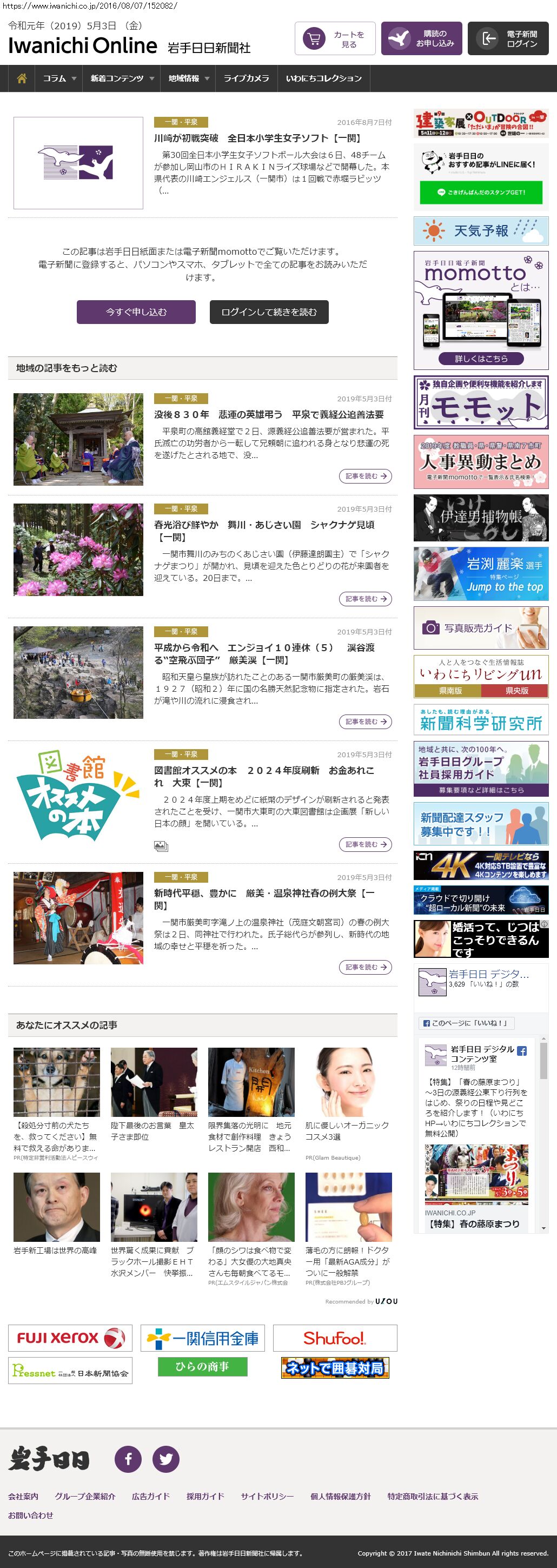Tap momotto 詳しくはこちら button

click(480, 359)
